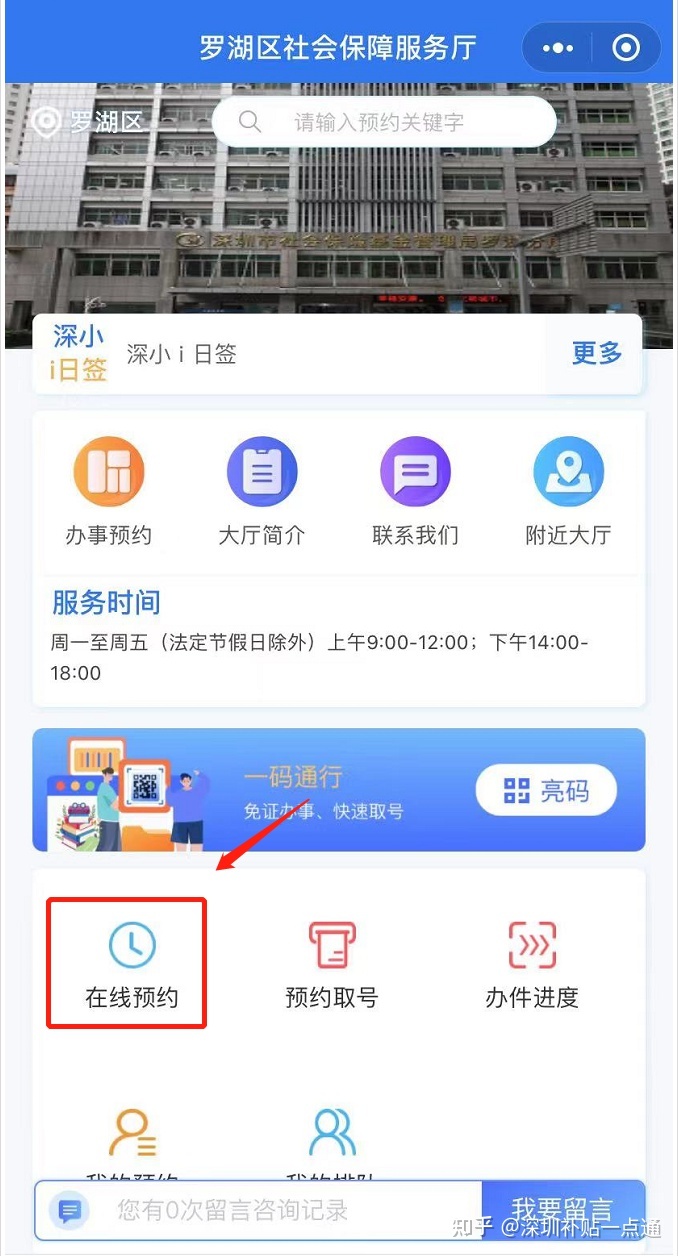
Task: Open the 留言咨询记录 message history
Action: pos(232,1210)
